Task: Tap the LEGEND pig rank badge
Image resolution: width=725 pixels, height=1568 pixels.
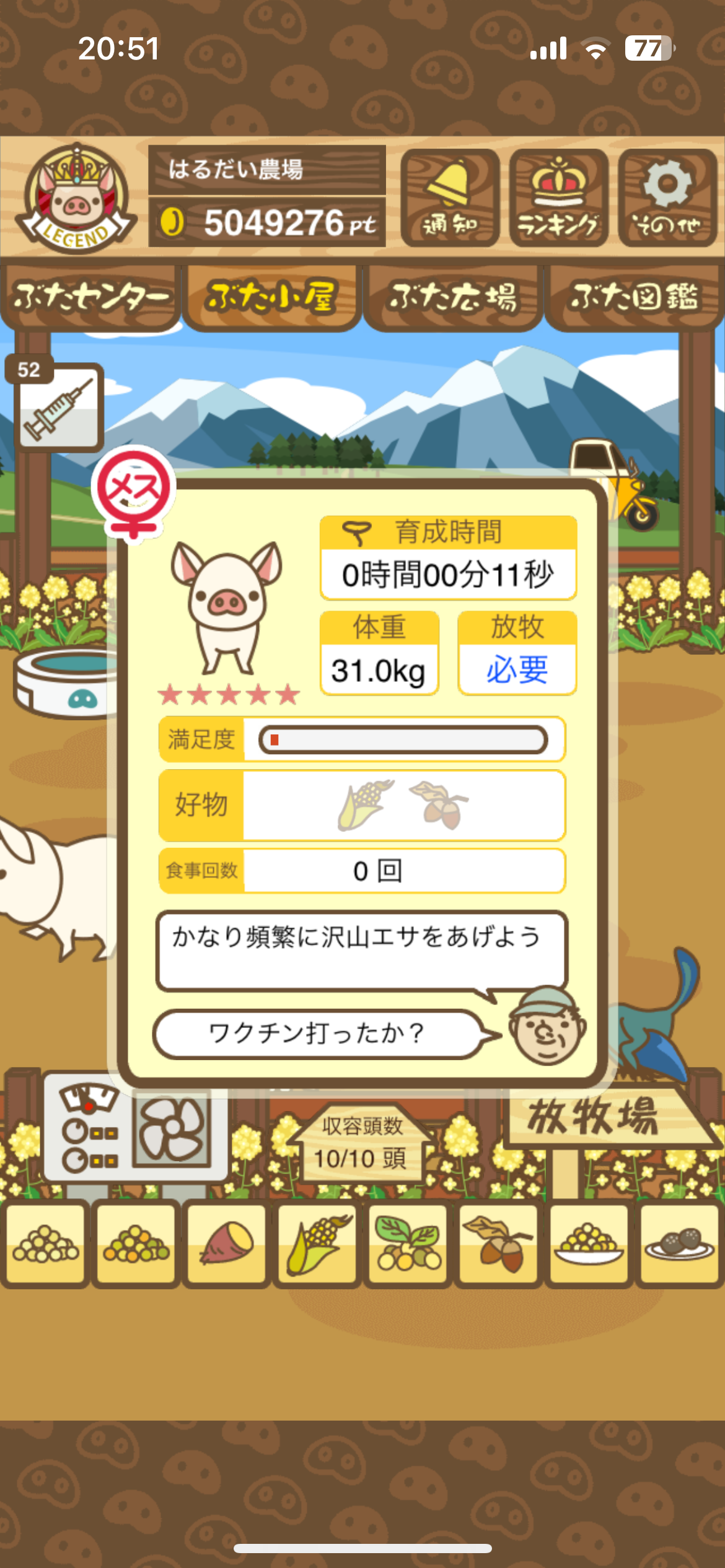Action: [x=76, y=198]
